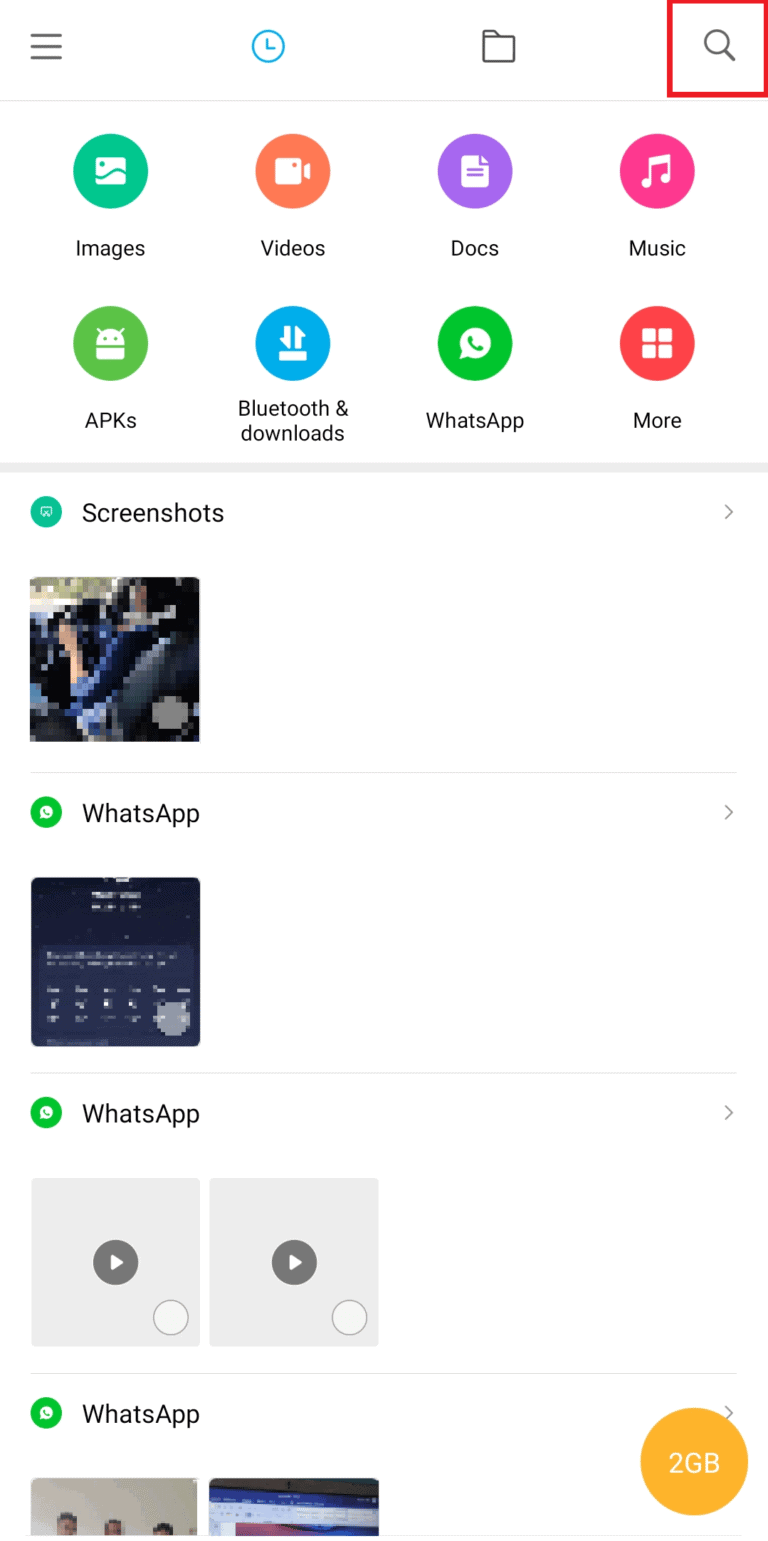This screenshot has width=768, height=1541.
Task: Browse the Videos category
Action: pyautogui.click(x=292, y=172)
